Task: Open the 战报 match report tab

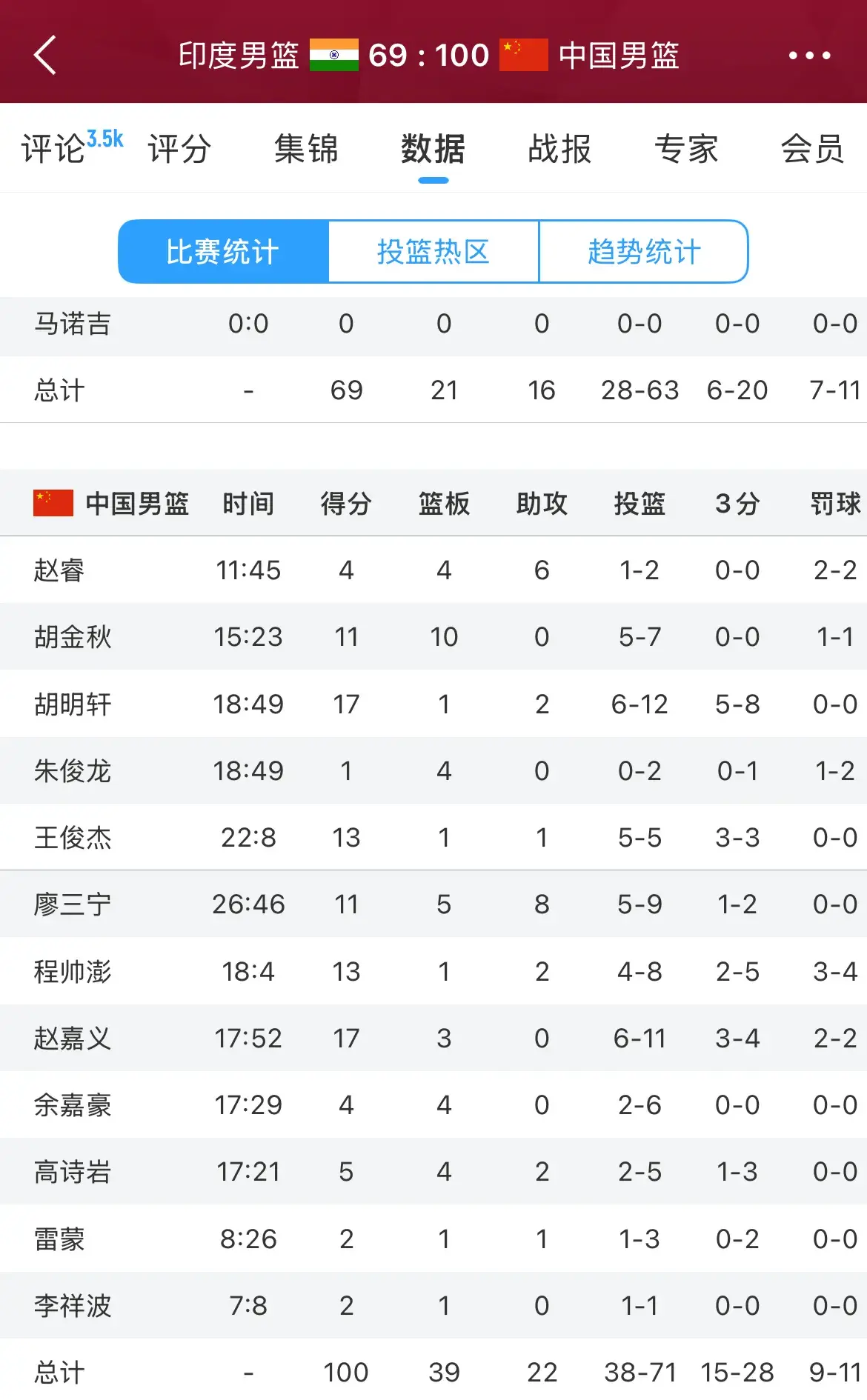Action: 559,149
